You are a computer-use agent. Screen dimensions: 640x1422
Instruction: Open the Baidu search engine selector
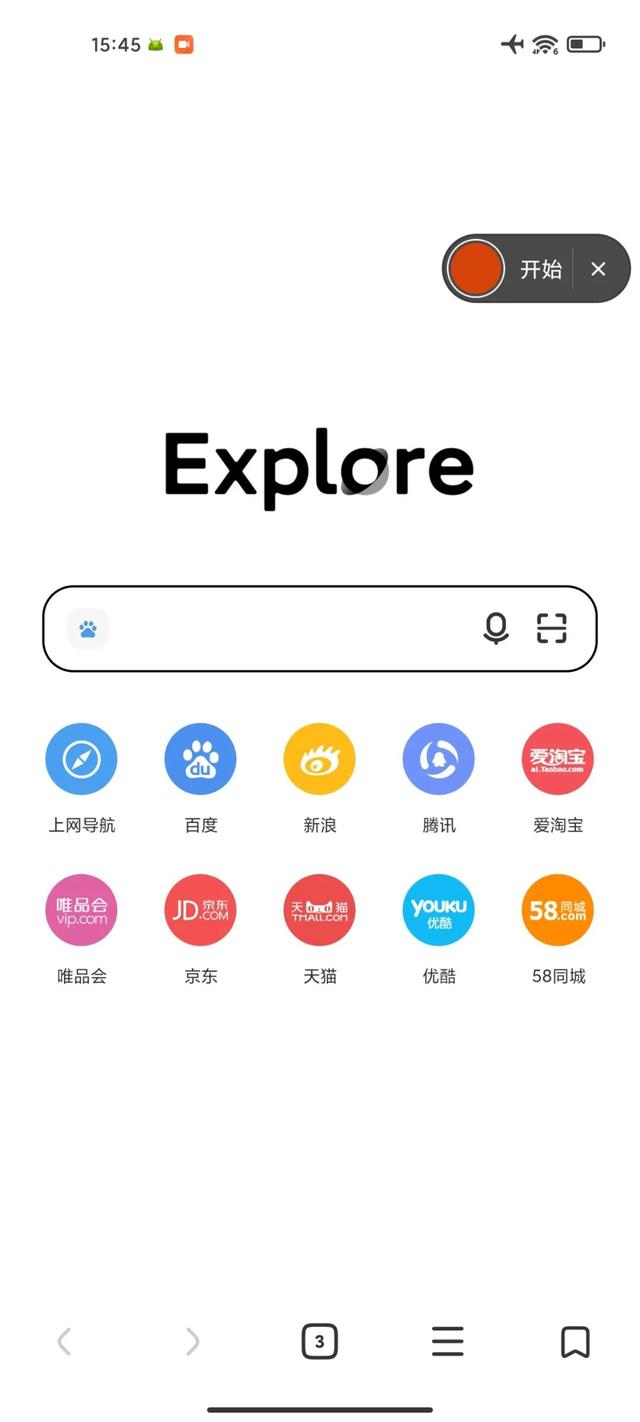[x=88, y=629]
